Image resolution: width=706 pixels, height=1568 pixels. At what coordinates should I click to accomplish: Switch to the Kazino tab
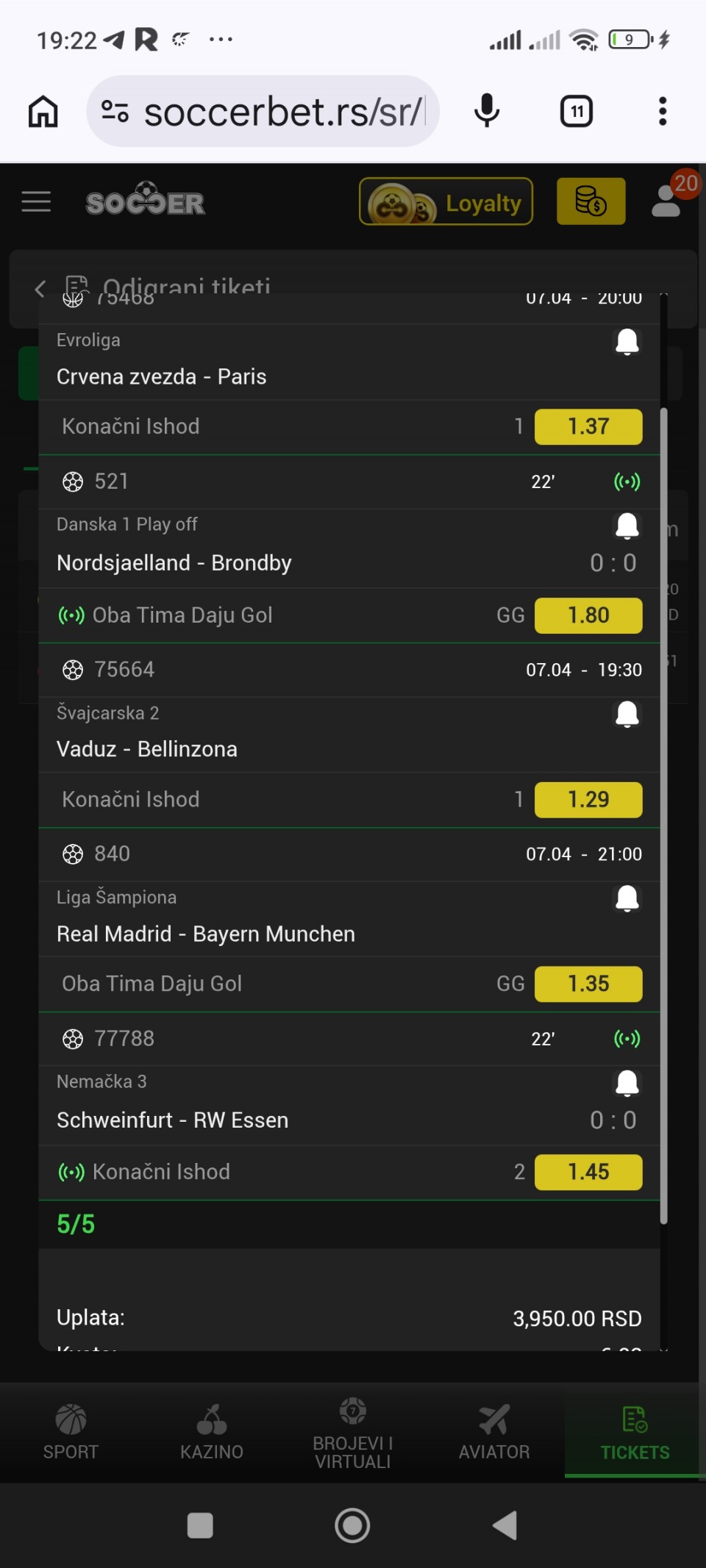point(212,1432)
